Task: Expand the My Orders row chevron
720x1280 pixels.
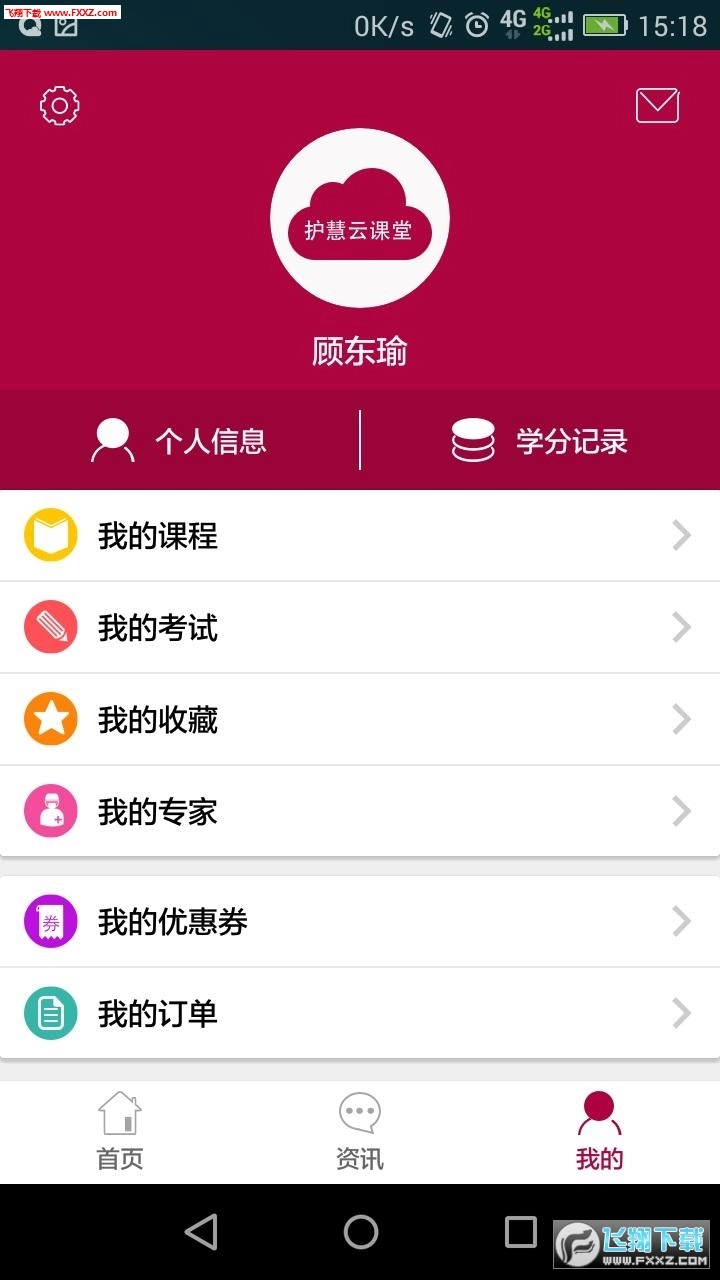Action: coord(681,1013)
